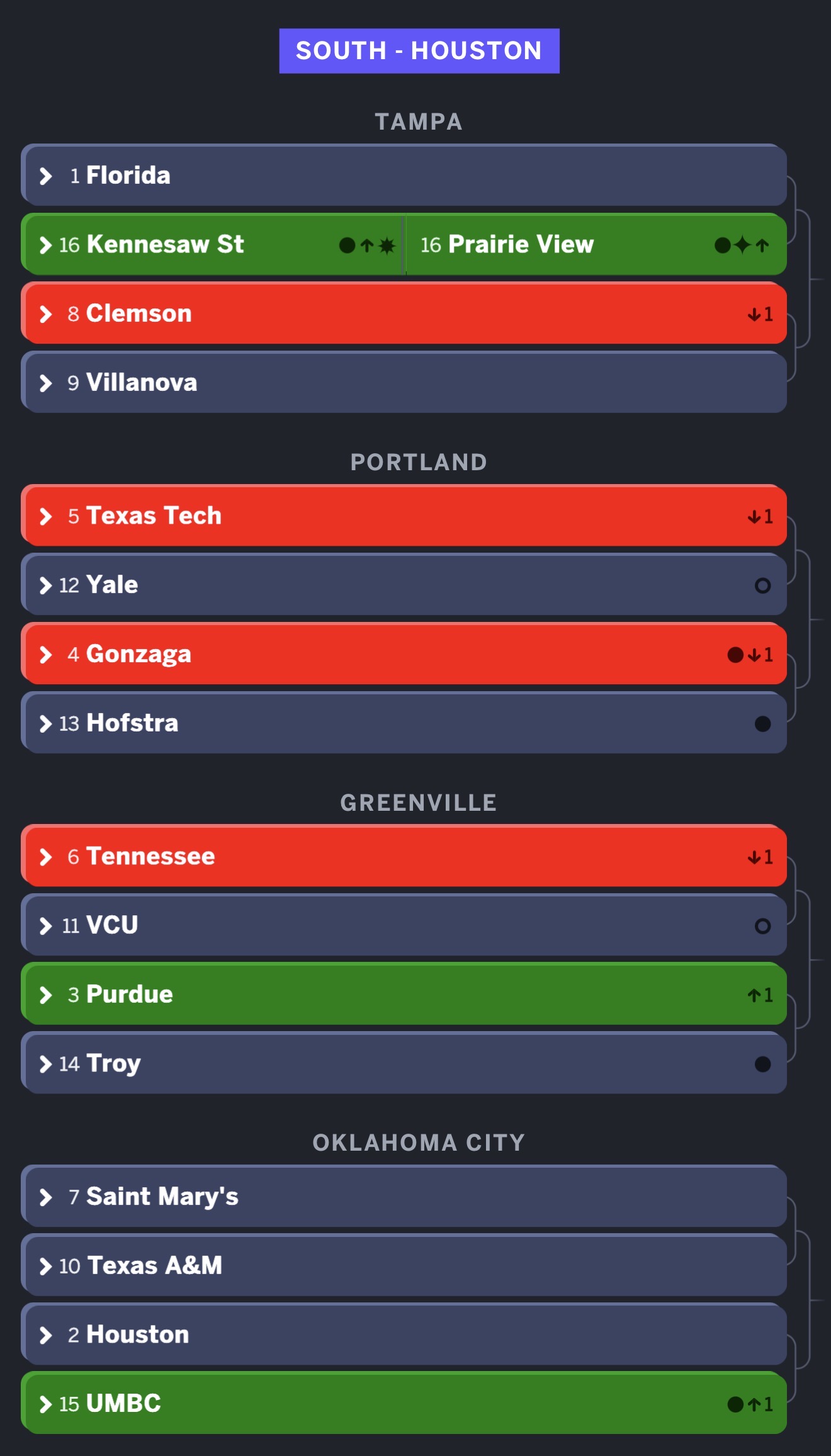Viewport: 831px width, 1456px height.
Task: Expand the 2 Houston row
Action: tap(45, 1335)
